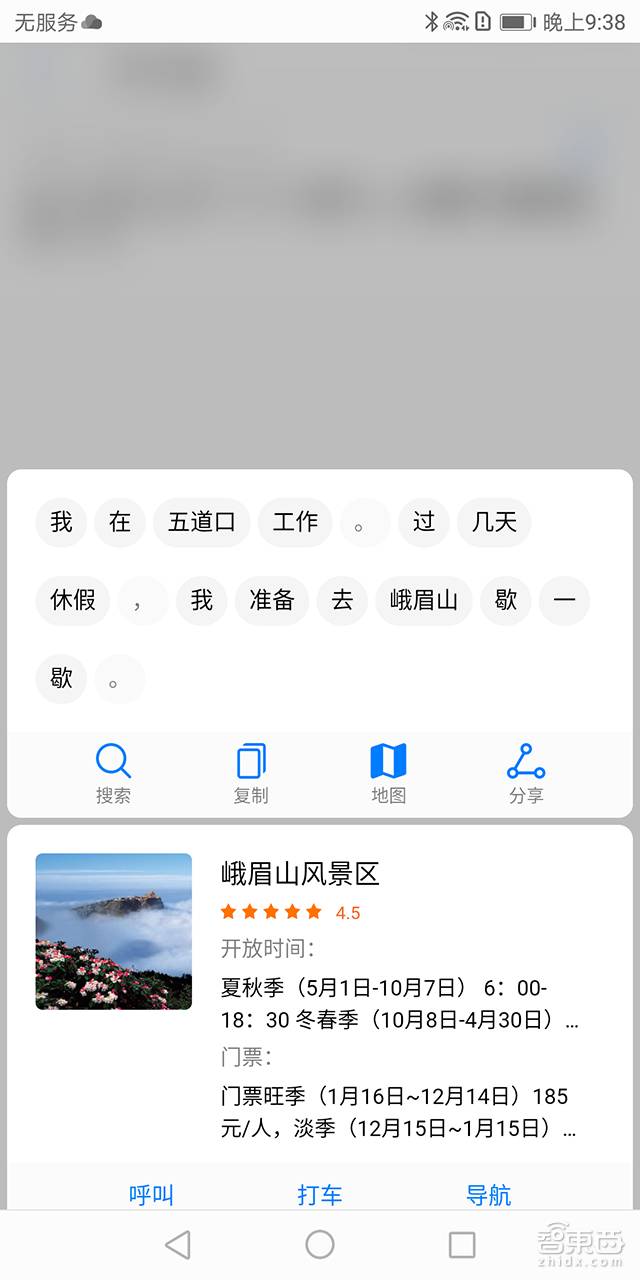Go back with the system back button

(178, 1244)
